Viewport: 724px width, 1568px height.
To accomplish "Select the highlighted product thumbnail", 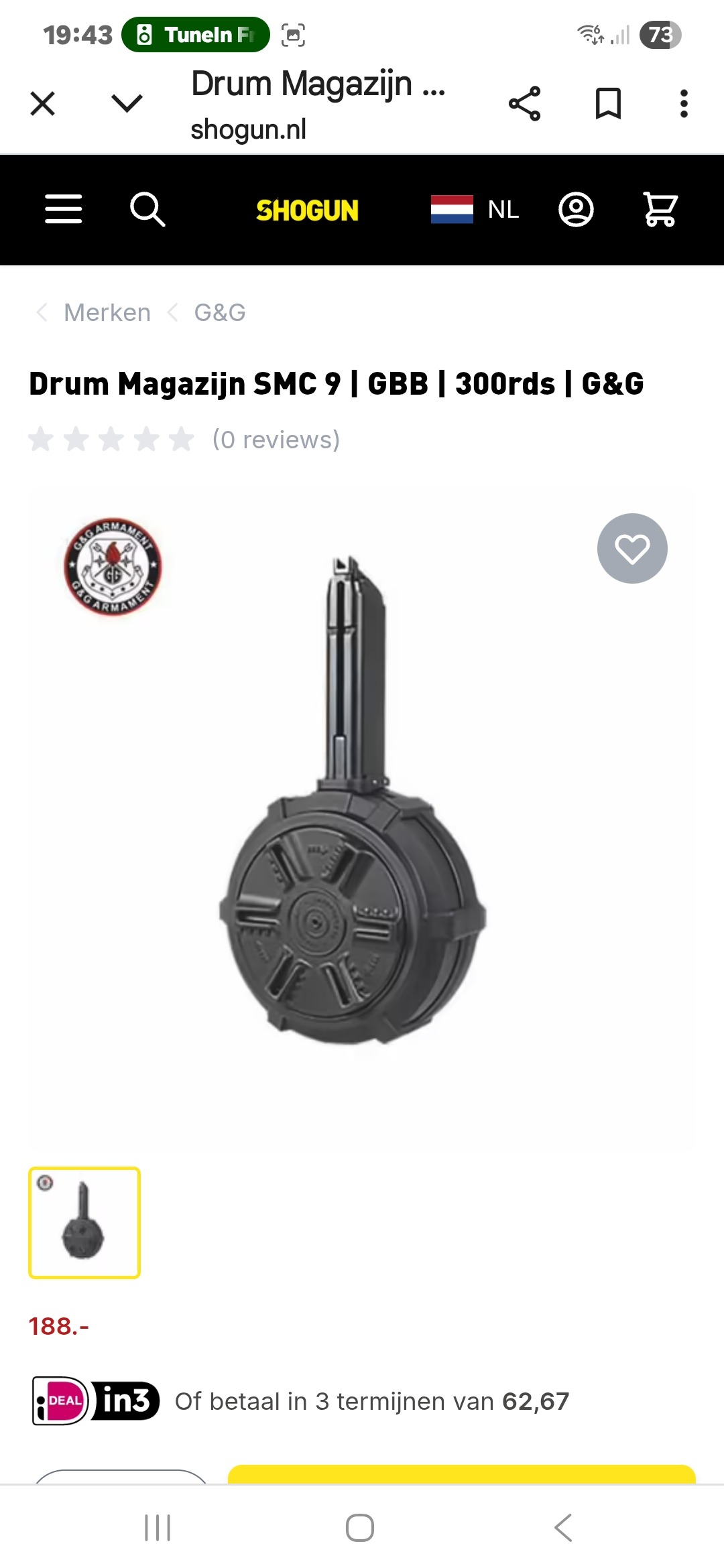I will coord(84,1223).
